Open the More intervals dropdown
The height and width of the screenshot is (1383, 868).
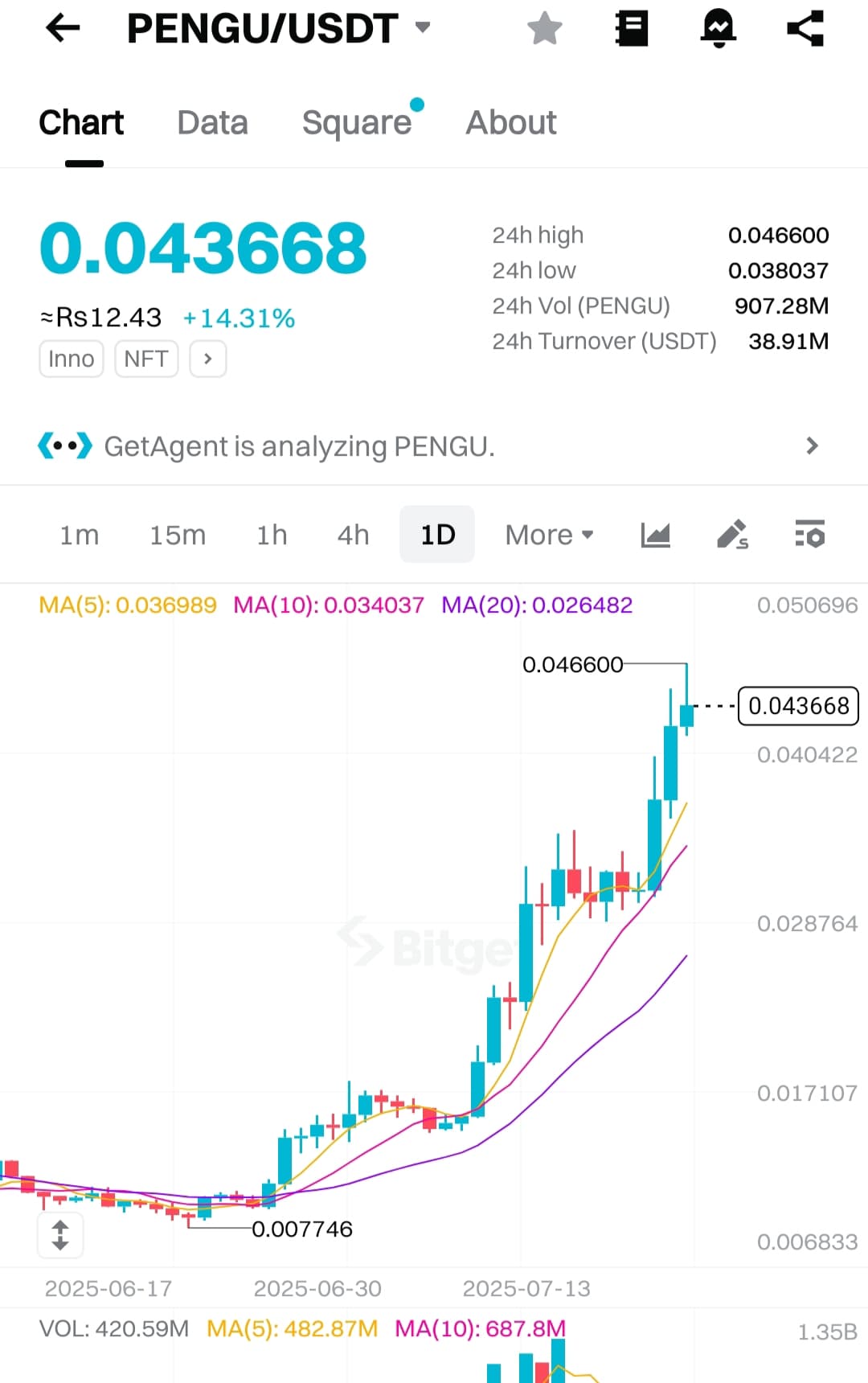(549, 535)
